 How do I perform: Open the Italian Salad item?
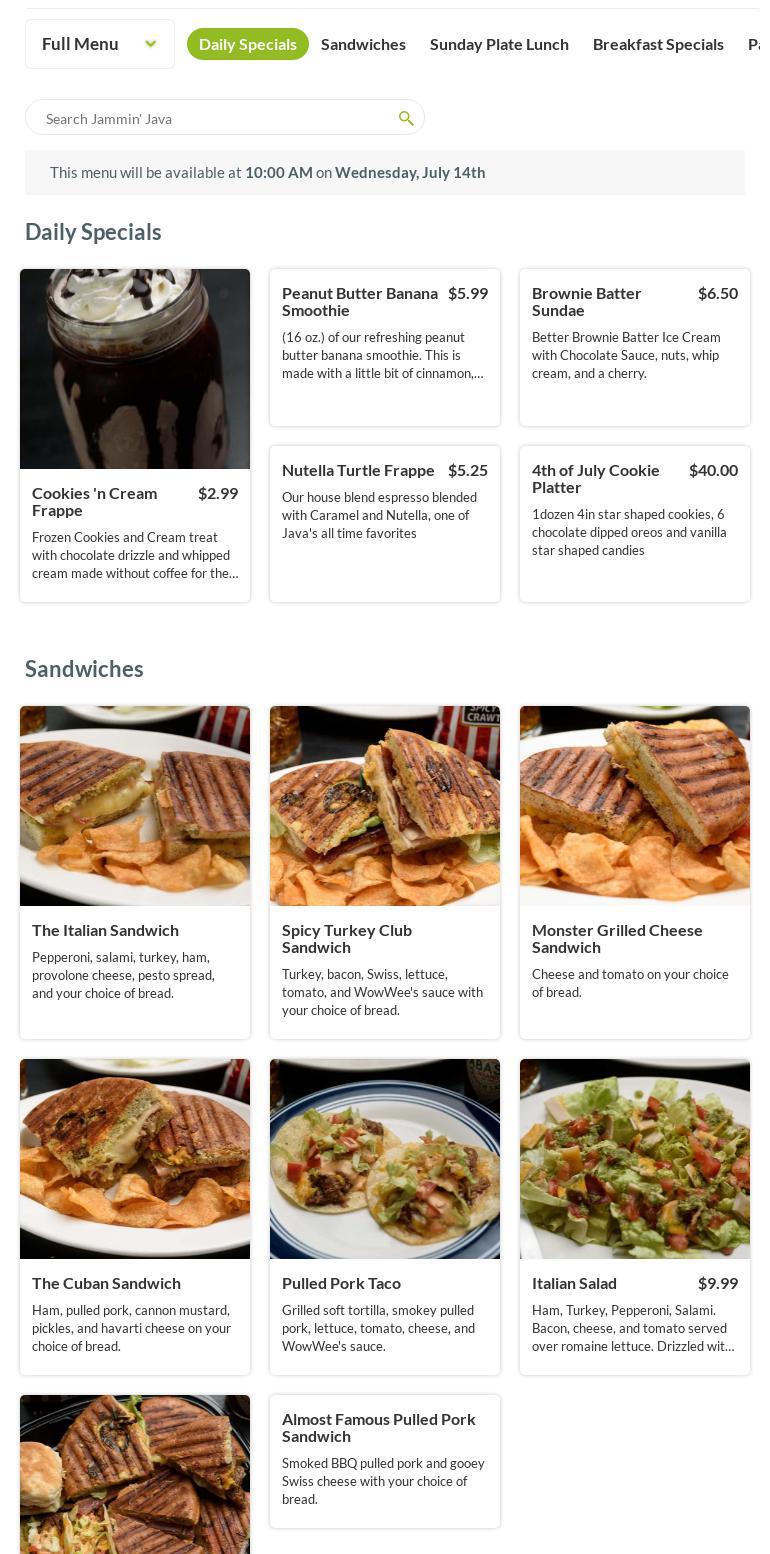(635, 1216)
